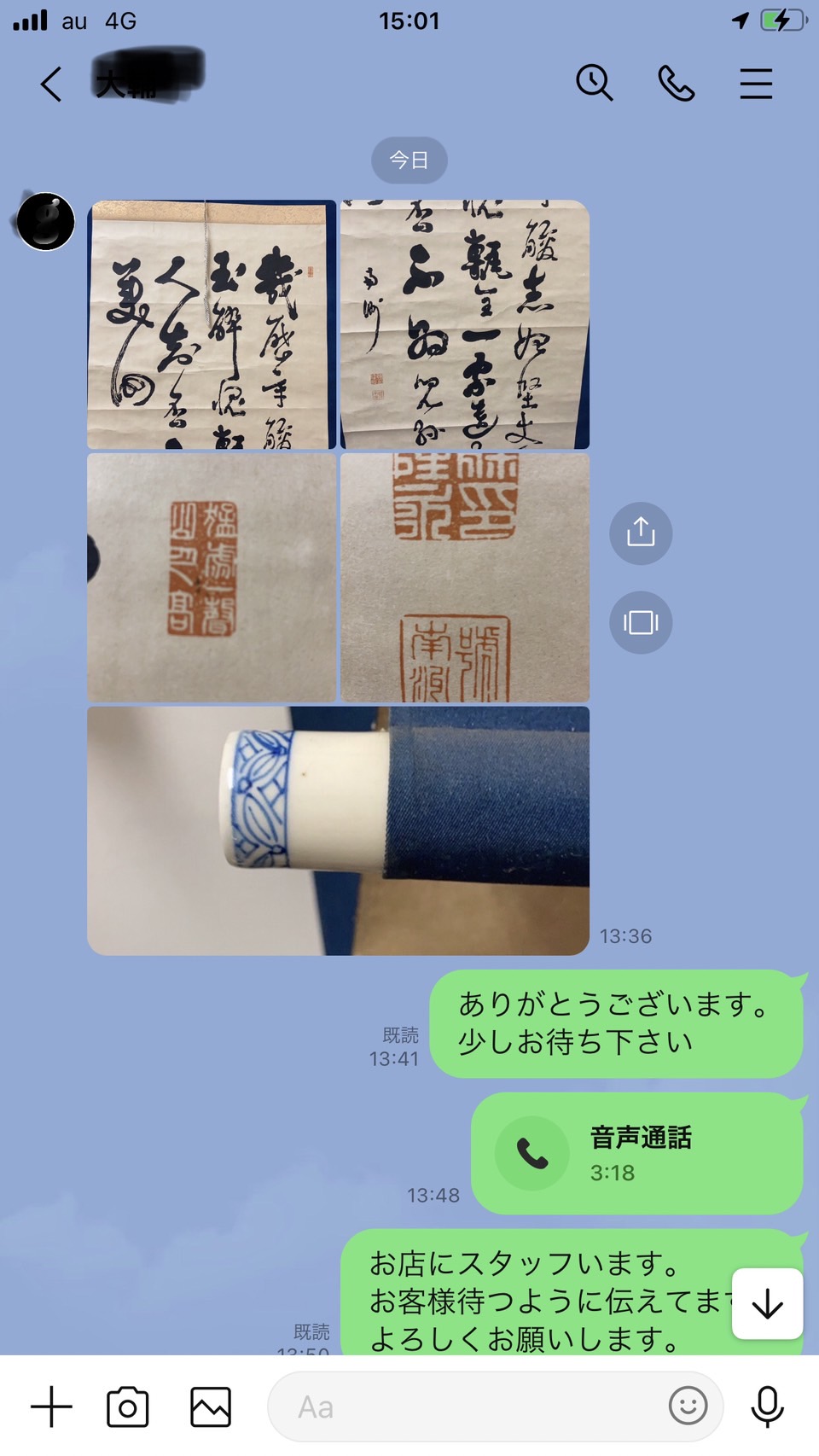Go back to the chat list
This screenshot has width=819, height=1456.
[51, 84]
